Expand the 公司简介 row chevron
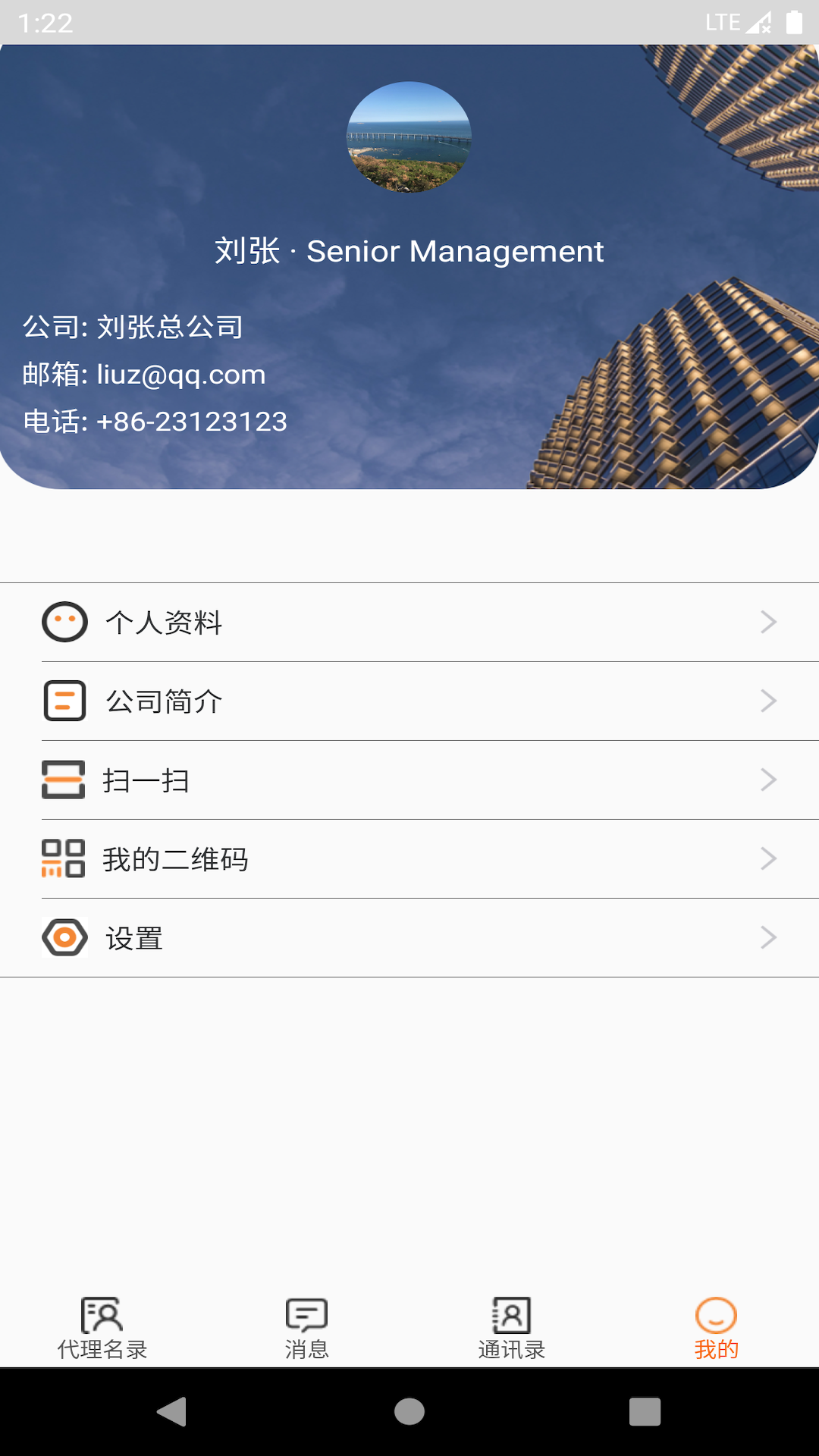The height and width of the screenshot is (1456, 819). point(769,701)
